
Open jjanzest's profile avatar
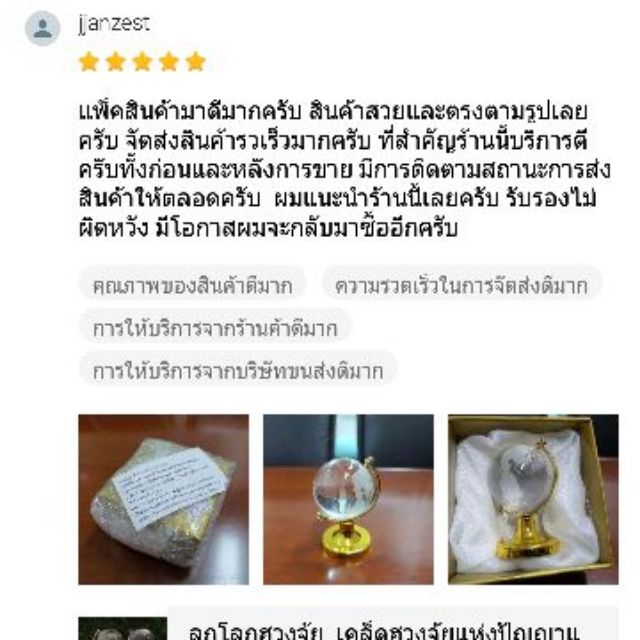point(42,27)
